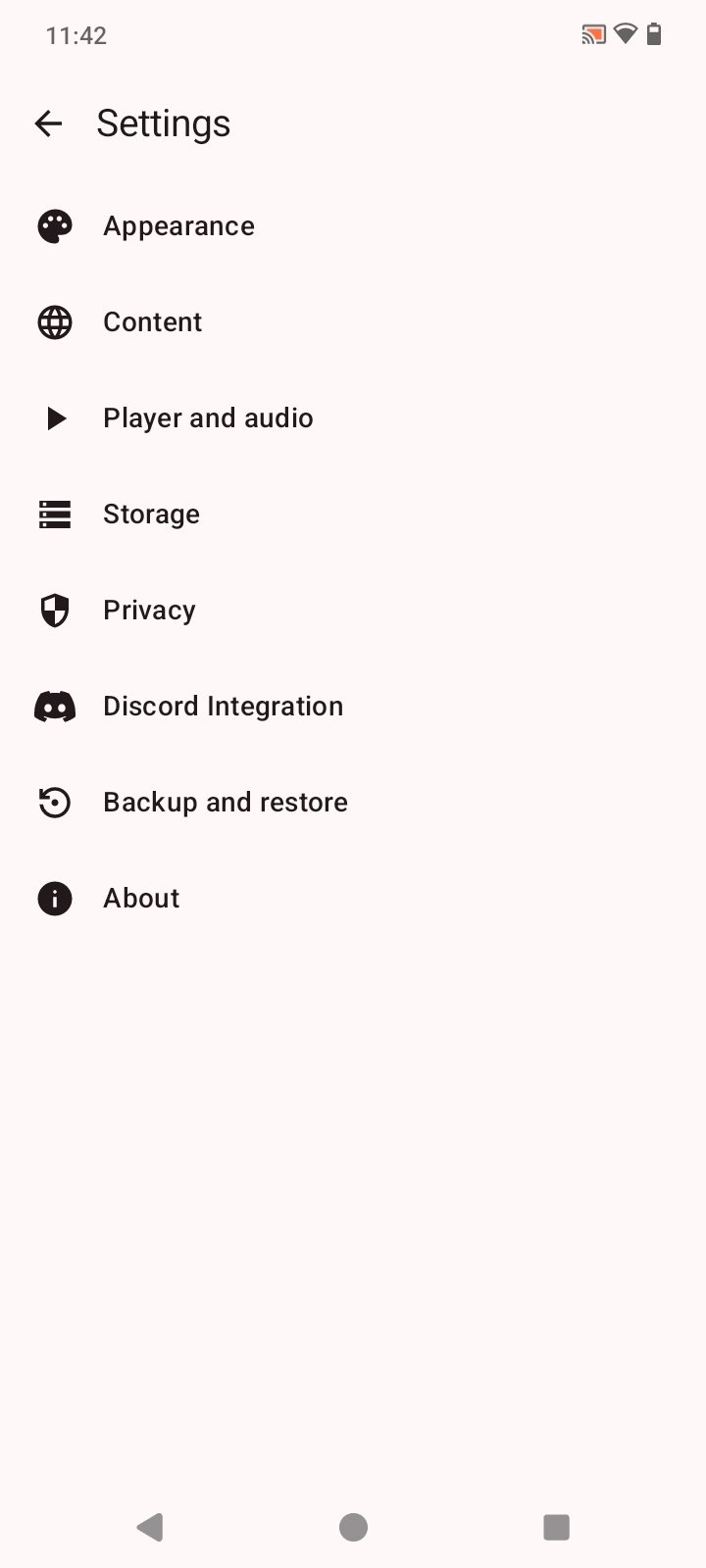View the About page

coord(141,899)
